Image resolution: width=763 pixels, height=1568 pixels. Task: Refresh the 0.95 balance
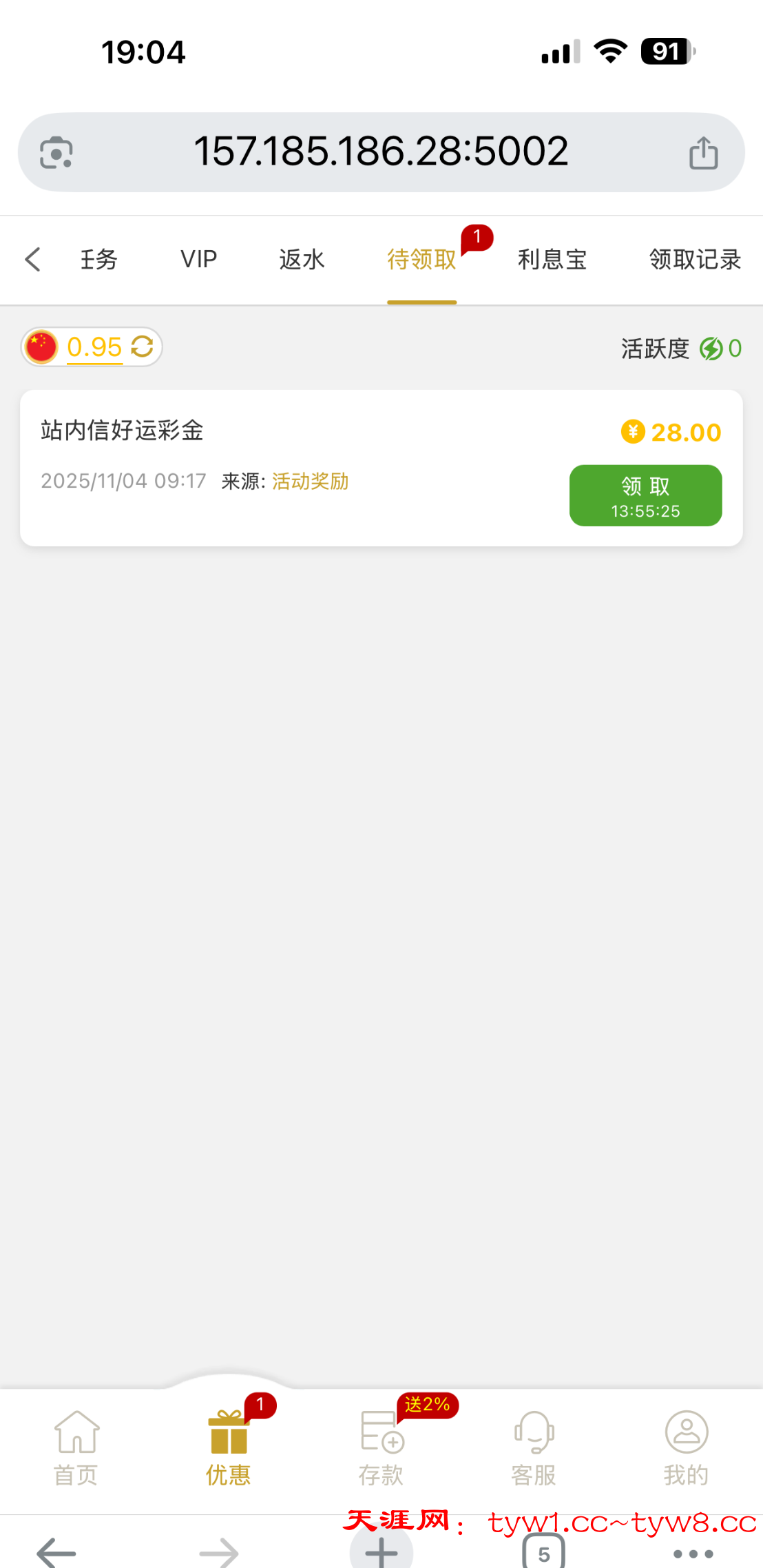(143, 347)
